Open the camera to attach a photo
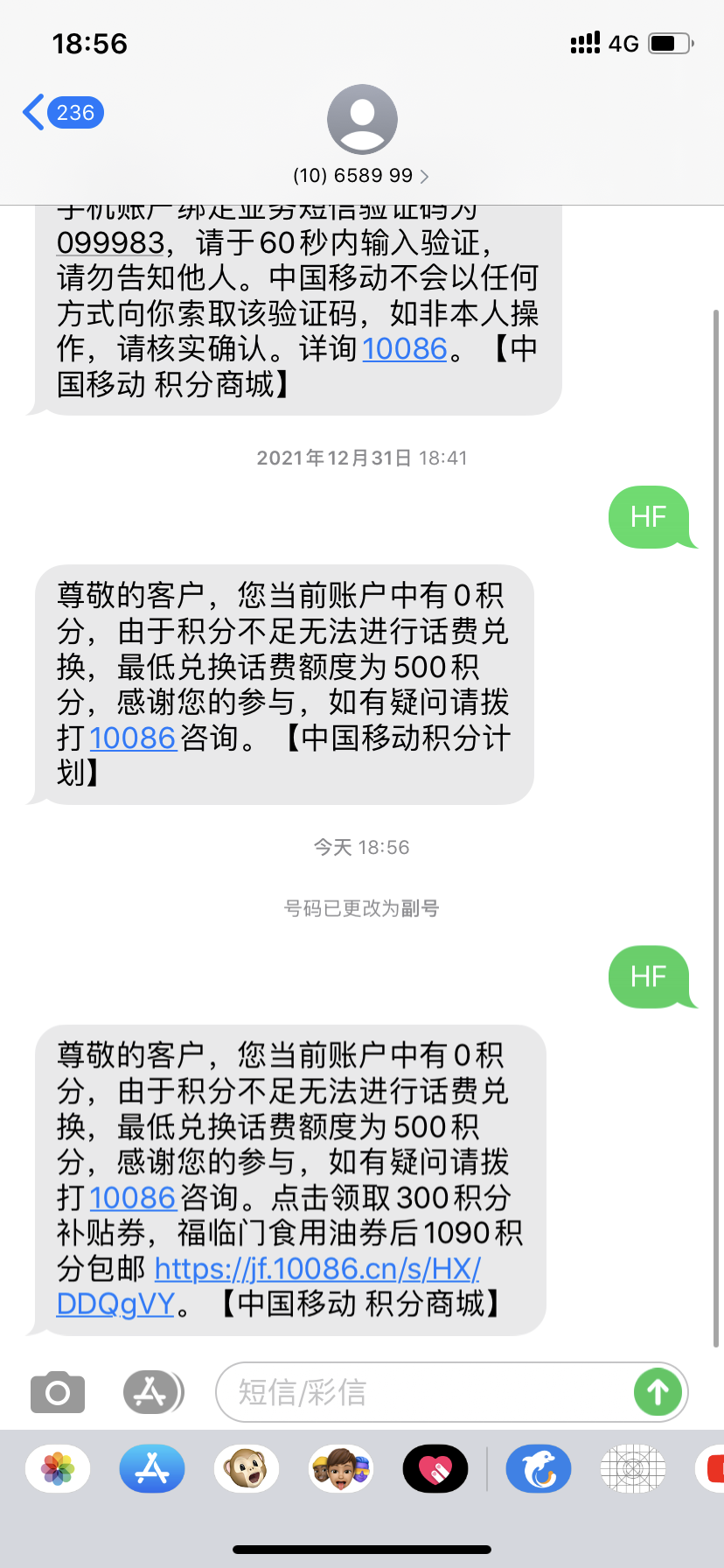The height and width of the screenshot is (1568, 724). pos(58,1392)
